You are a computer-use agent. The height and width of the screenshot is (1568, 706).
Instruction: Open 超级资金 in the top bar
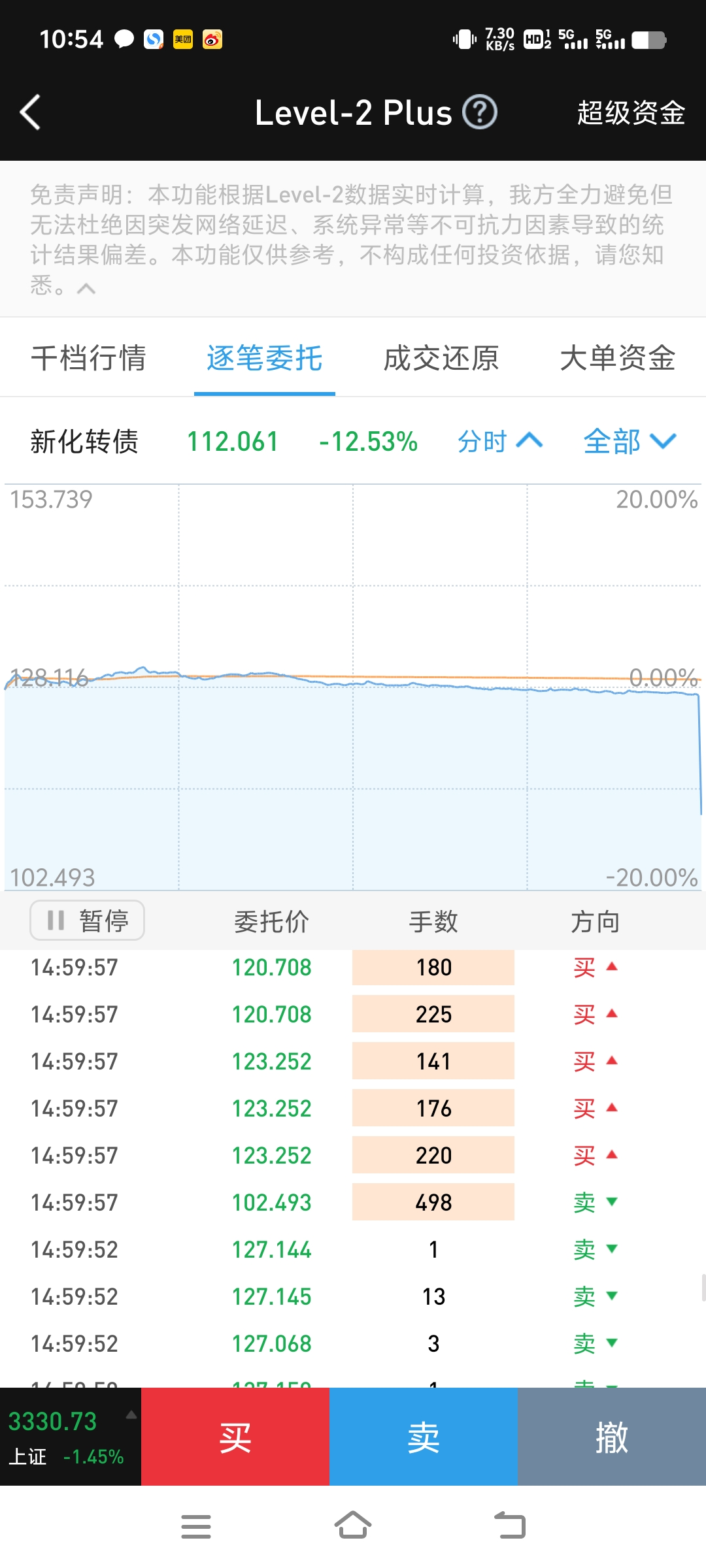pos(630,112)
